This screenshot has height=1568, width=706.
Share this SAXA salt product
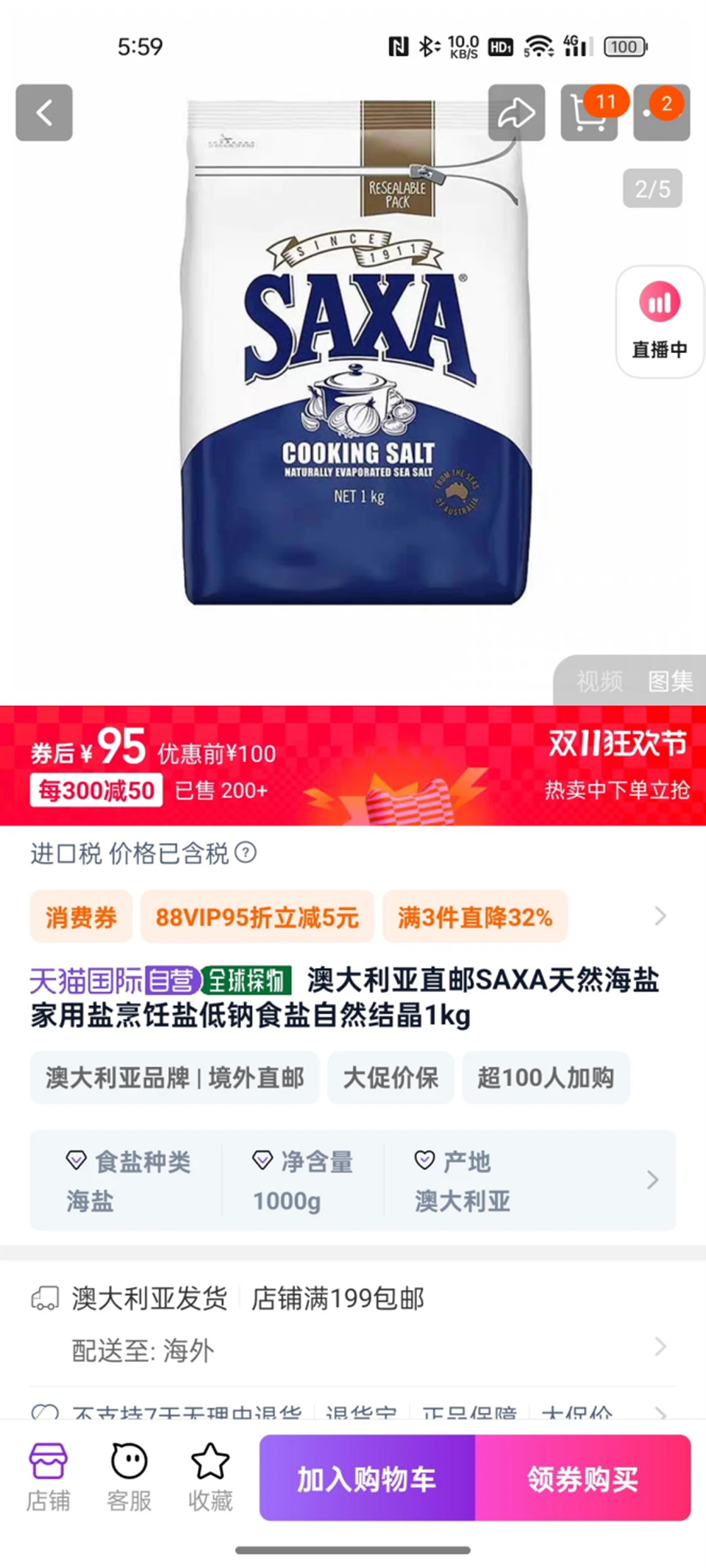click(516, 113)
